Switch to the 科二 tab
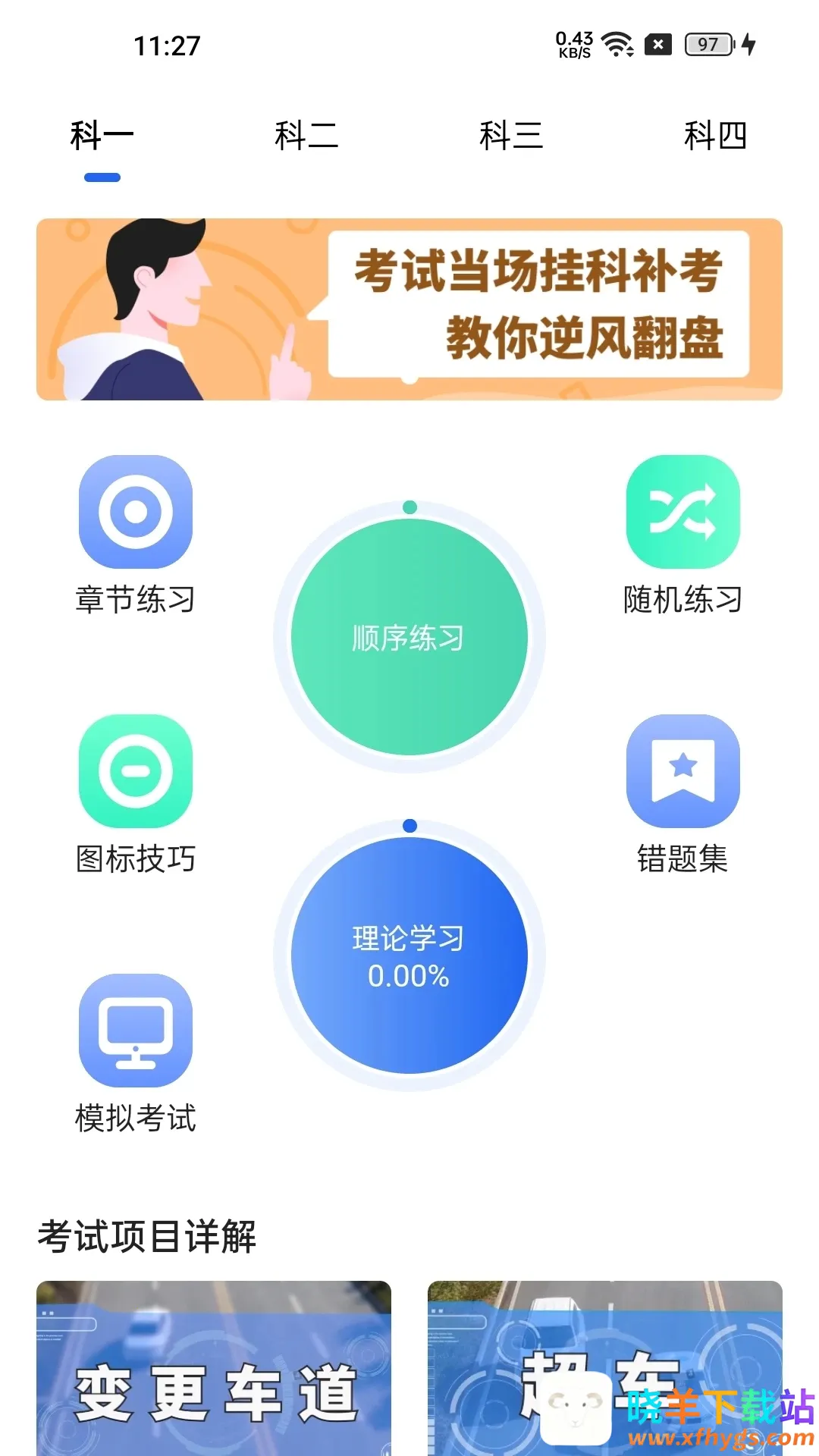Screen dimensions: 819x1456 click(x=306, y=136)
